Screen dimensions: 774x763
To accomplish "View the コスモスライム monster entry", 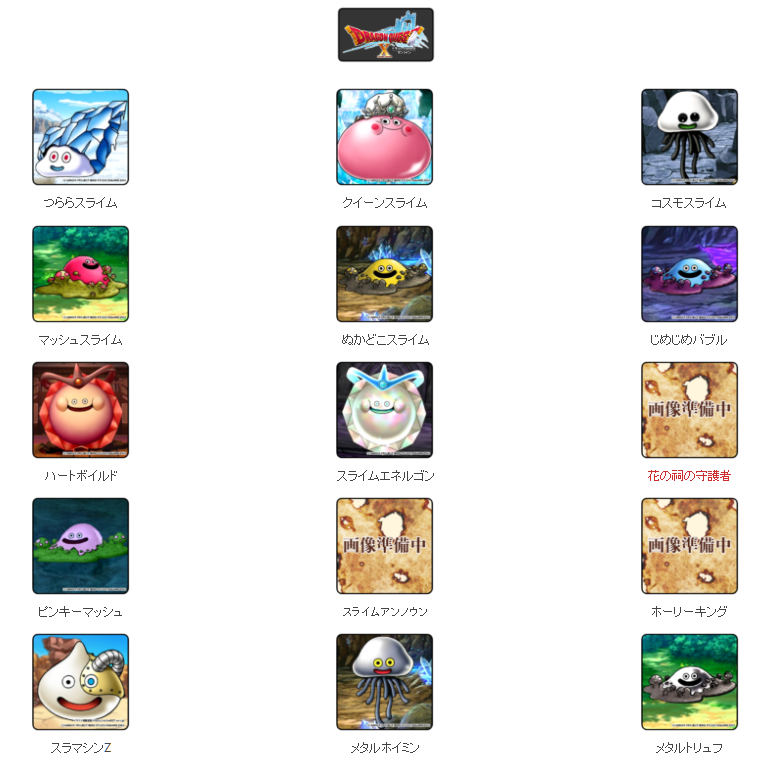I will click(x=689, y=137).
